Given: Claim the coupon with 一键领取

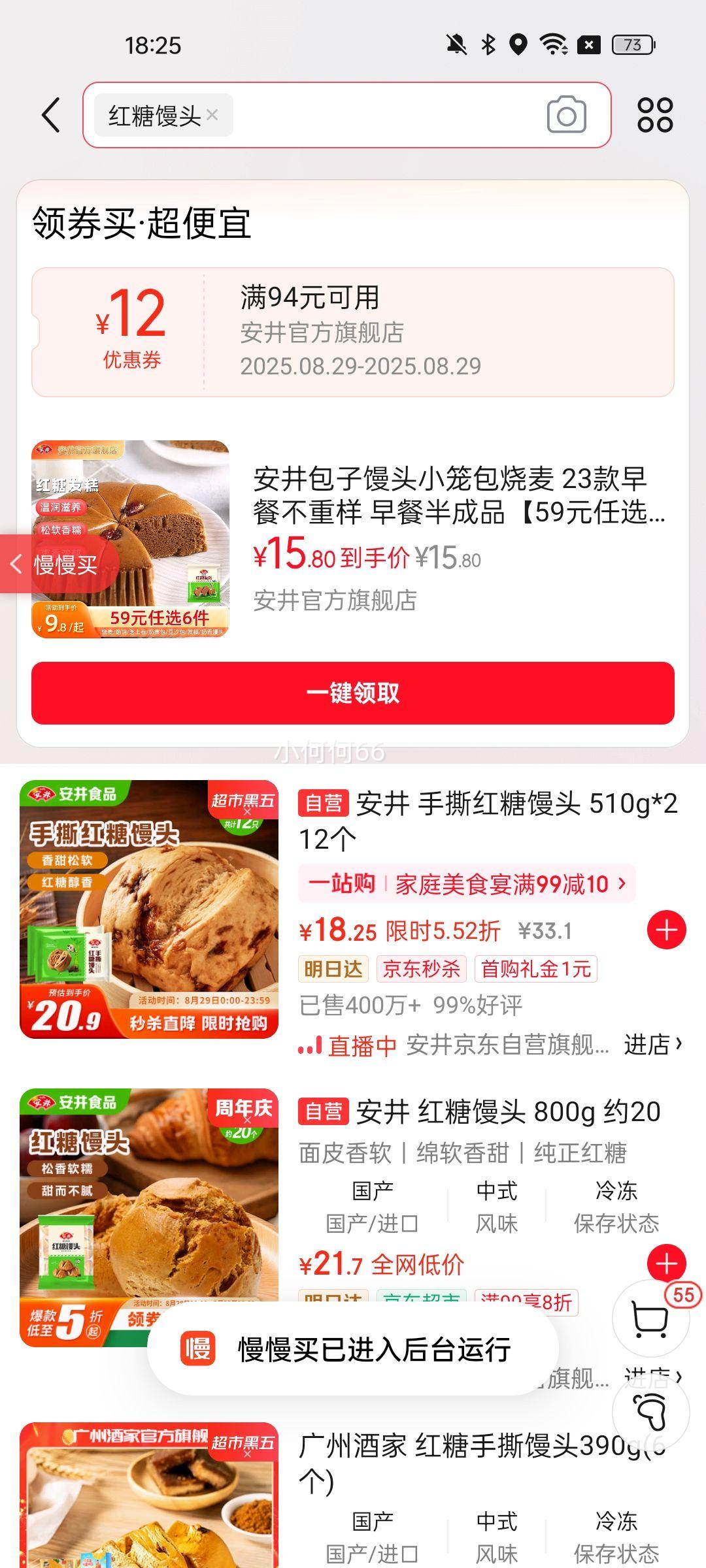Looking at the screenshot, I should 353,693.
